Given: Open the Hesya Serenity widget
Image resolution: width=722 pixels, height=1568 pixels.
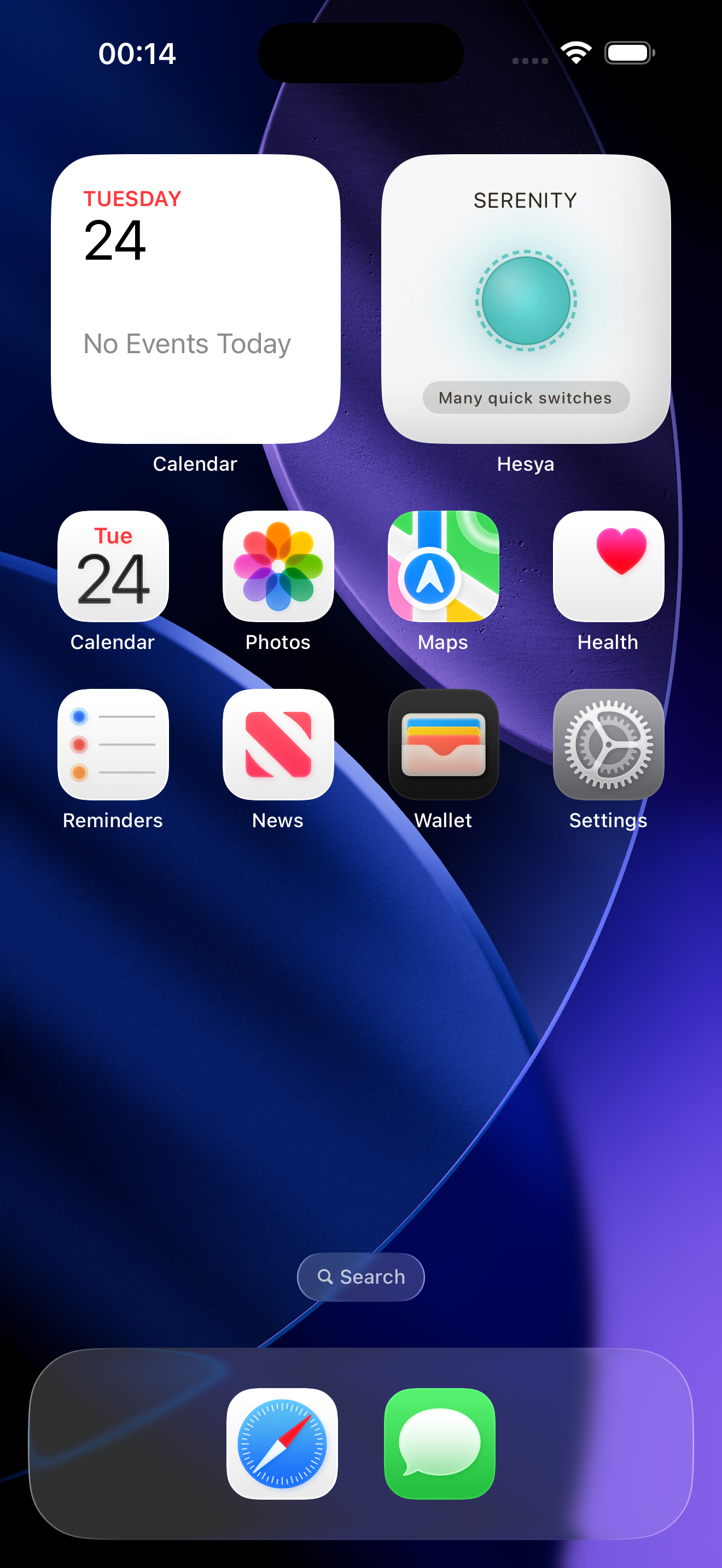Looking at the screenshot, I should coord(526,299).
